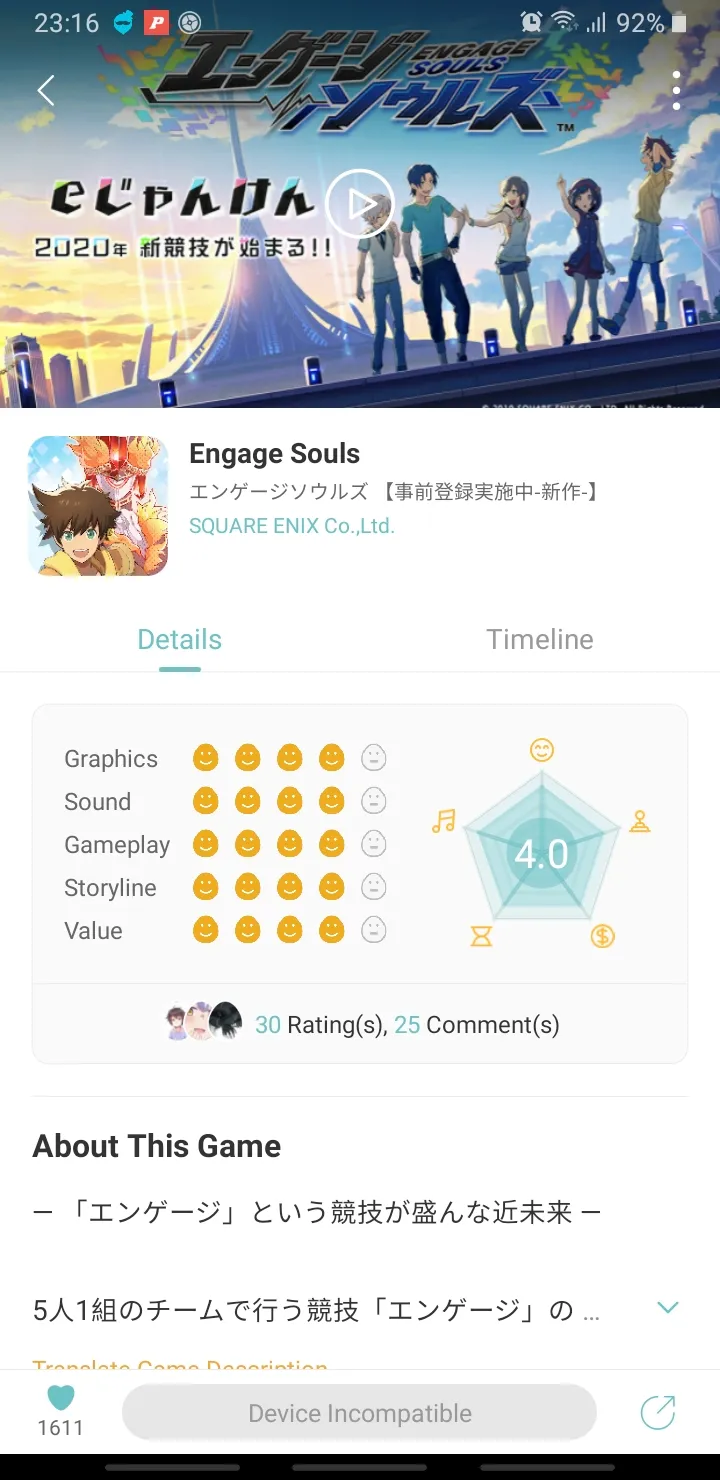
Task: Favorite the game with the heart icon
Action: [x=61, y=1399]
